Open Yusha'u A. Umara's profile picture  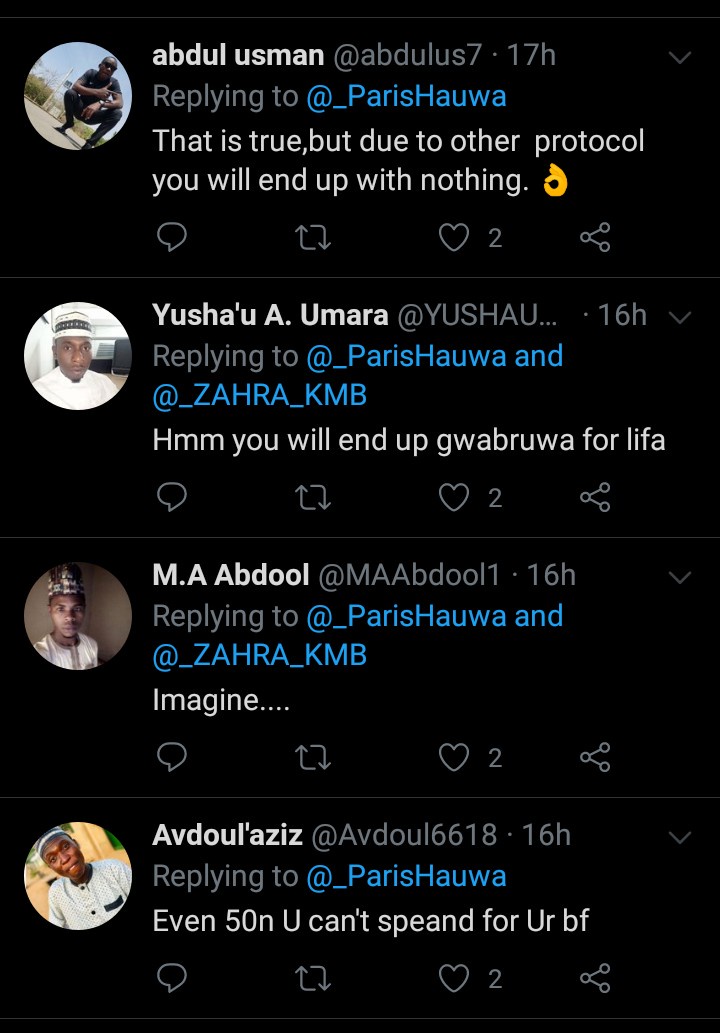[78, 356]
